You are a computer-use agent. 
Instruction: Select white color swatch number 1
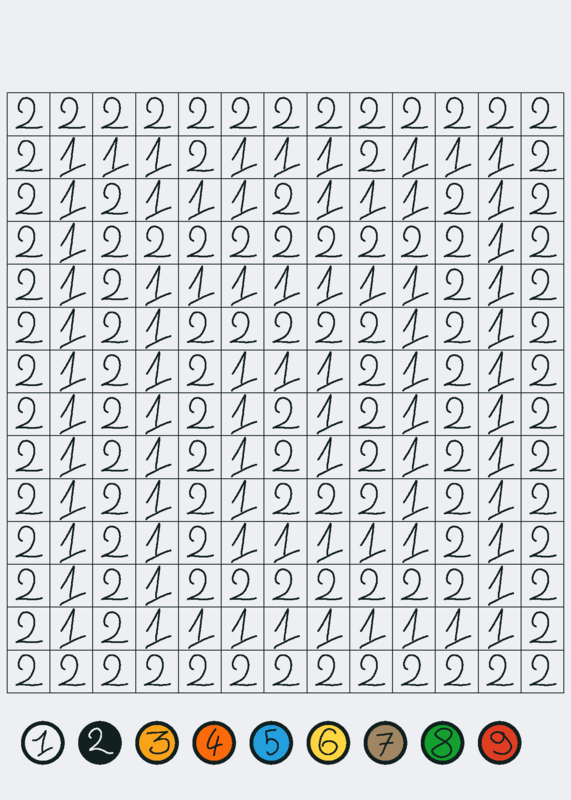pyautogui.click(x=43, y=743)
